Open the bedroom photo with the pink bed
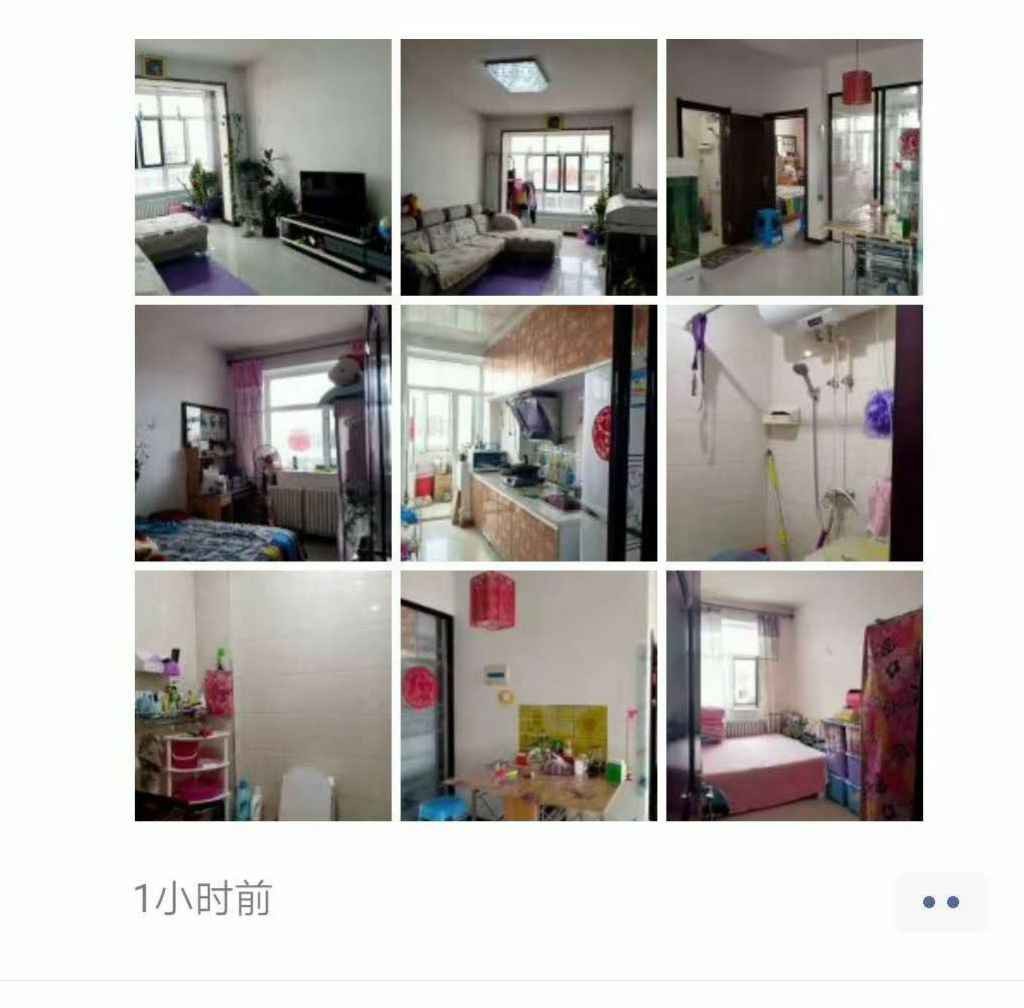Image resolution: width=1024 pixels, height=1008 pixels. point(794,696)
